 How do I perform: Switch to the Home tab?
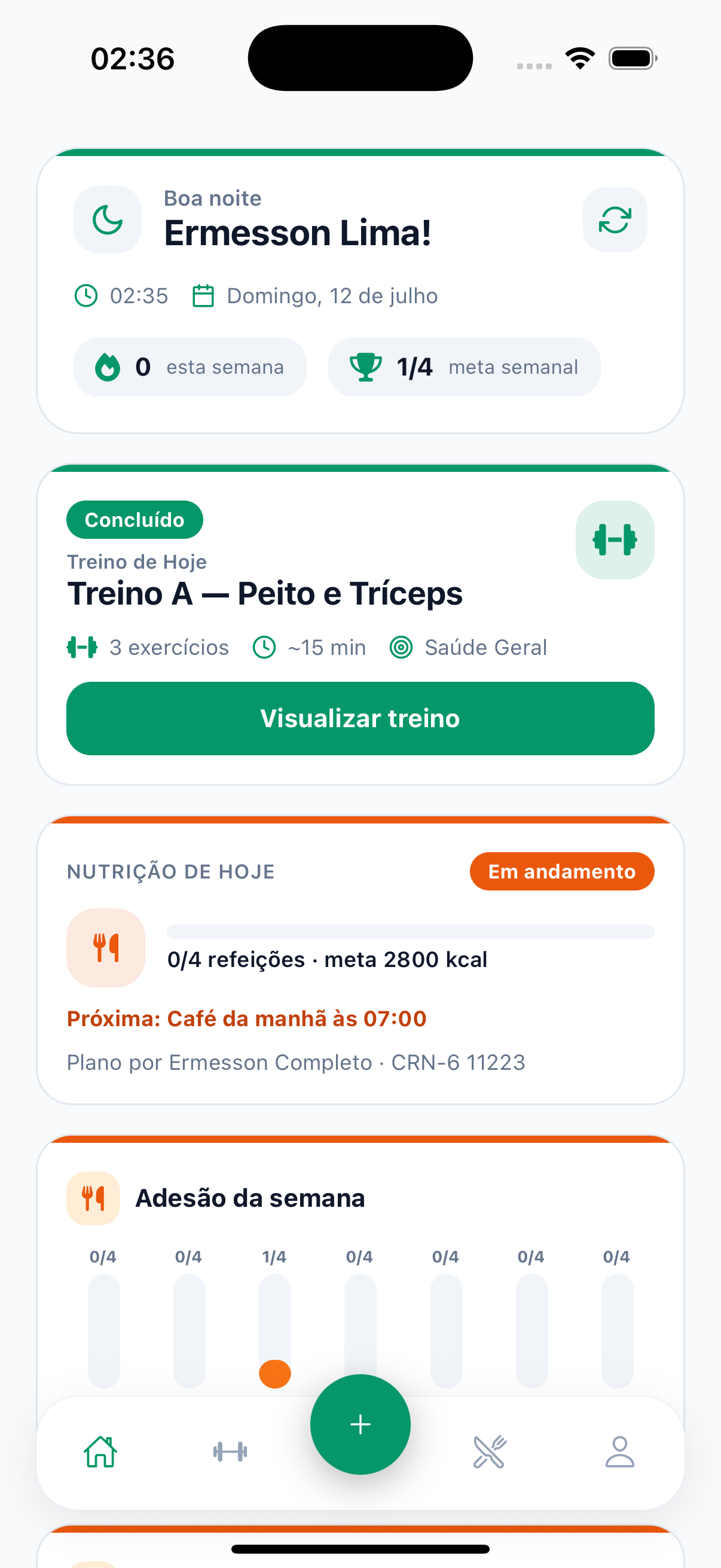coord(100,1452)
